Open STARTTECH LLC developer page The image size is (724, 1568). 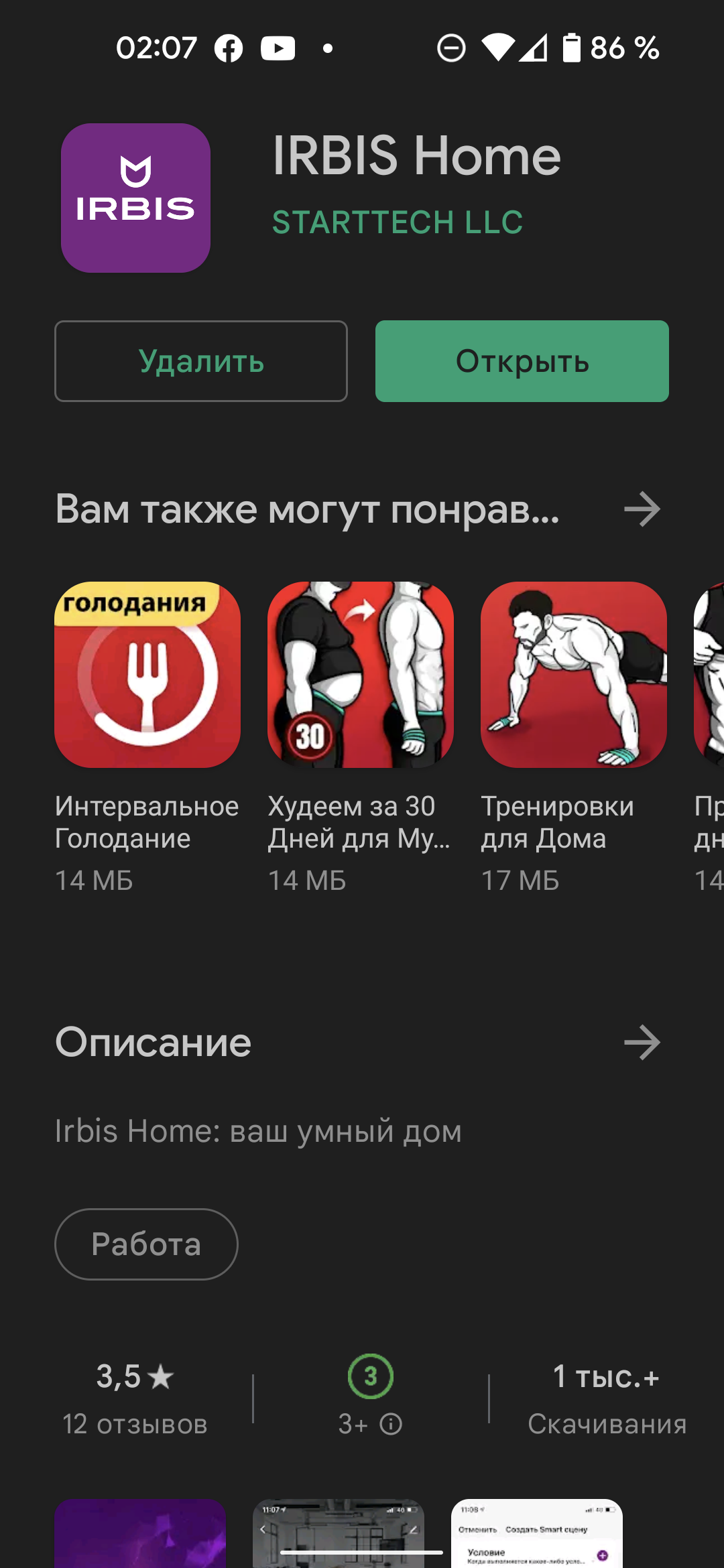(x=397, y=222)
